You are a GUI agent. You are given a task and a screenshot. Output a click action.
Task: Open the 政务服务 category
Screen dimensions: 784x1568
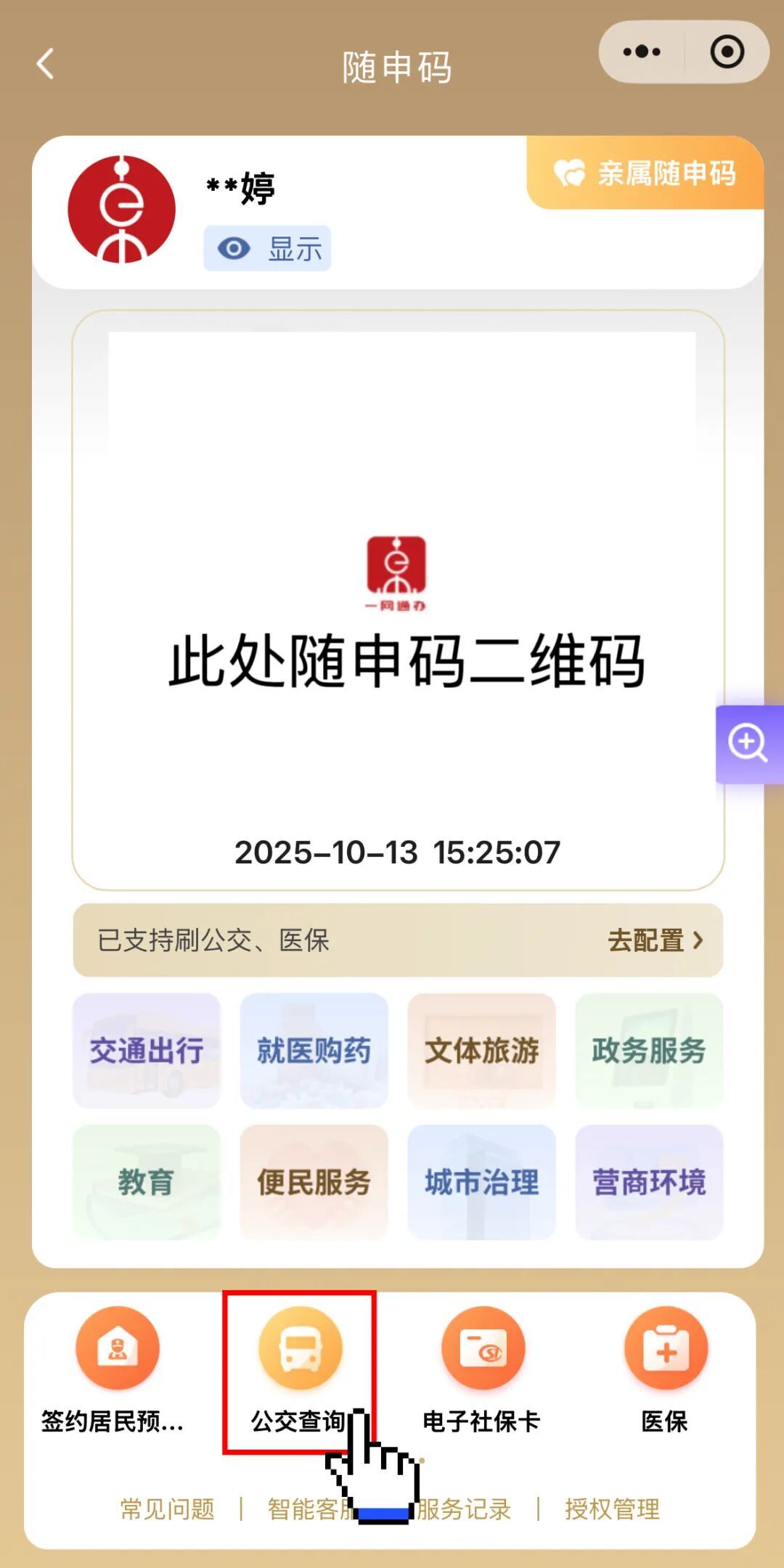coord(649,1051)
